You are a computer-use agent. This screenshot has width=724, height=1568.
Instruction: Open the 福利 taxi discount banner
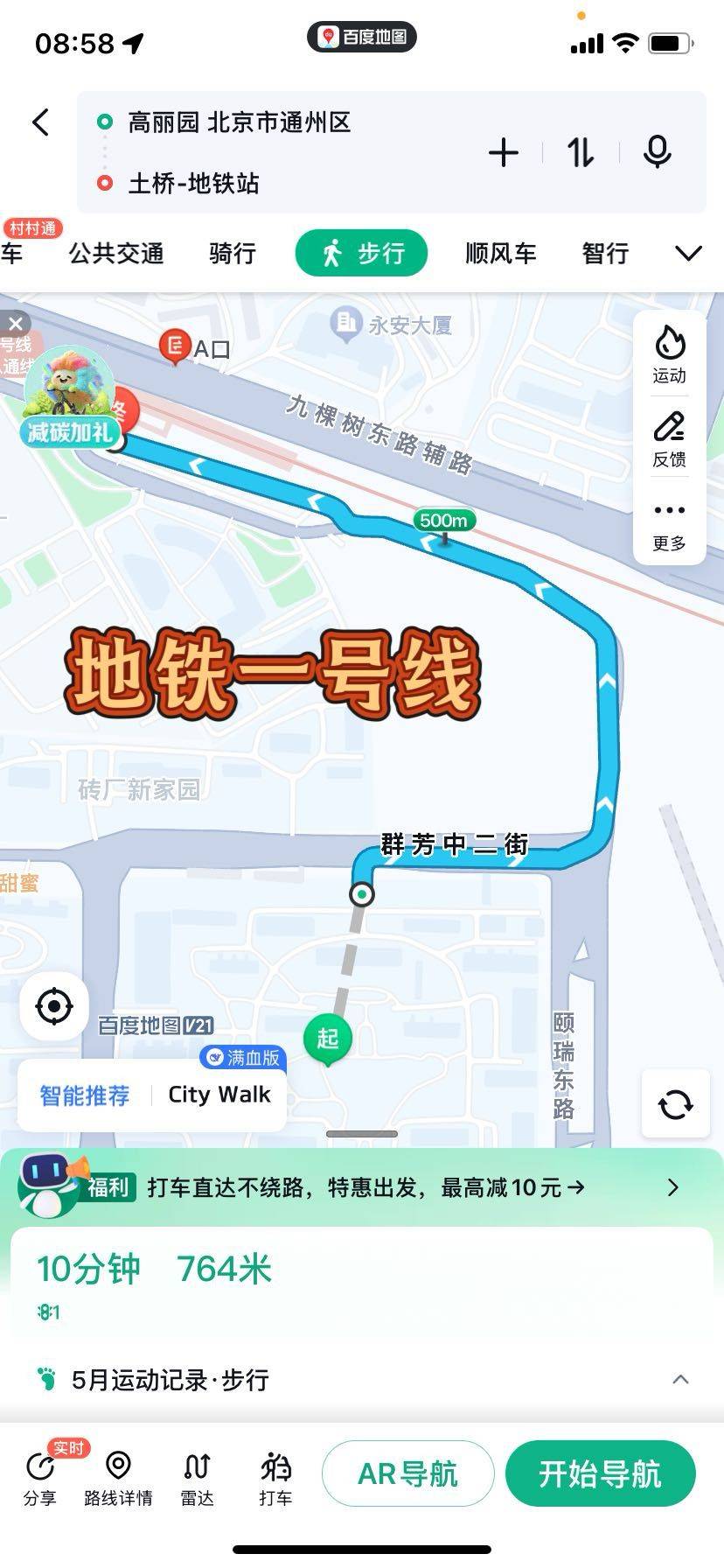tap(362, 1187)
